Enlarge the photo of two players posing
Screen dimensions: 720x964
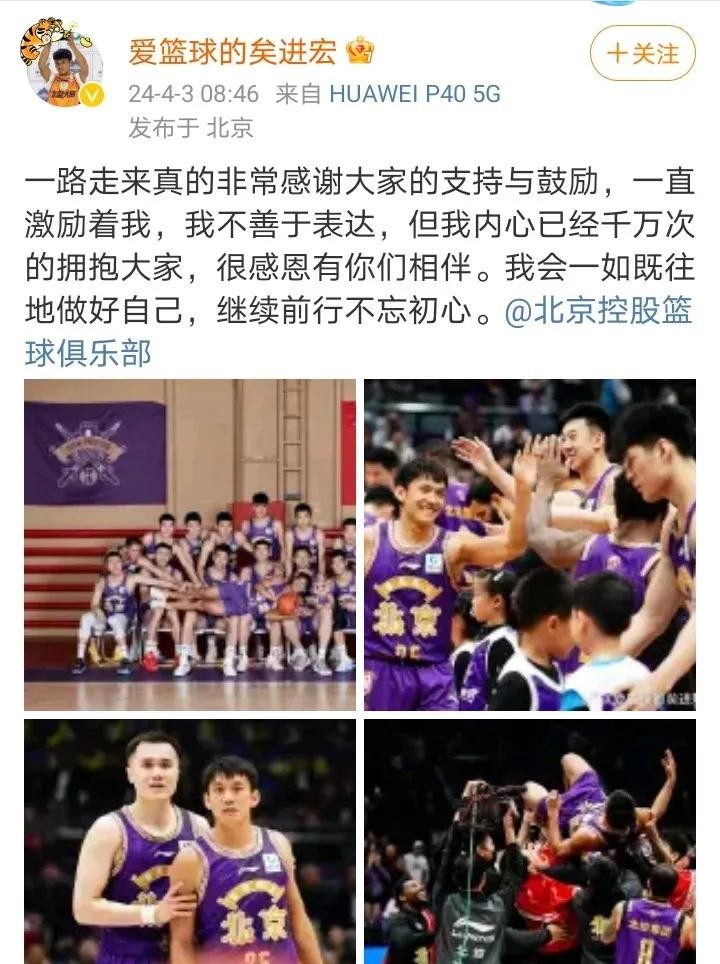click(x=190, y=840)
